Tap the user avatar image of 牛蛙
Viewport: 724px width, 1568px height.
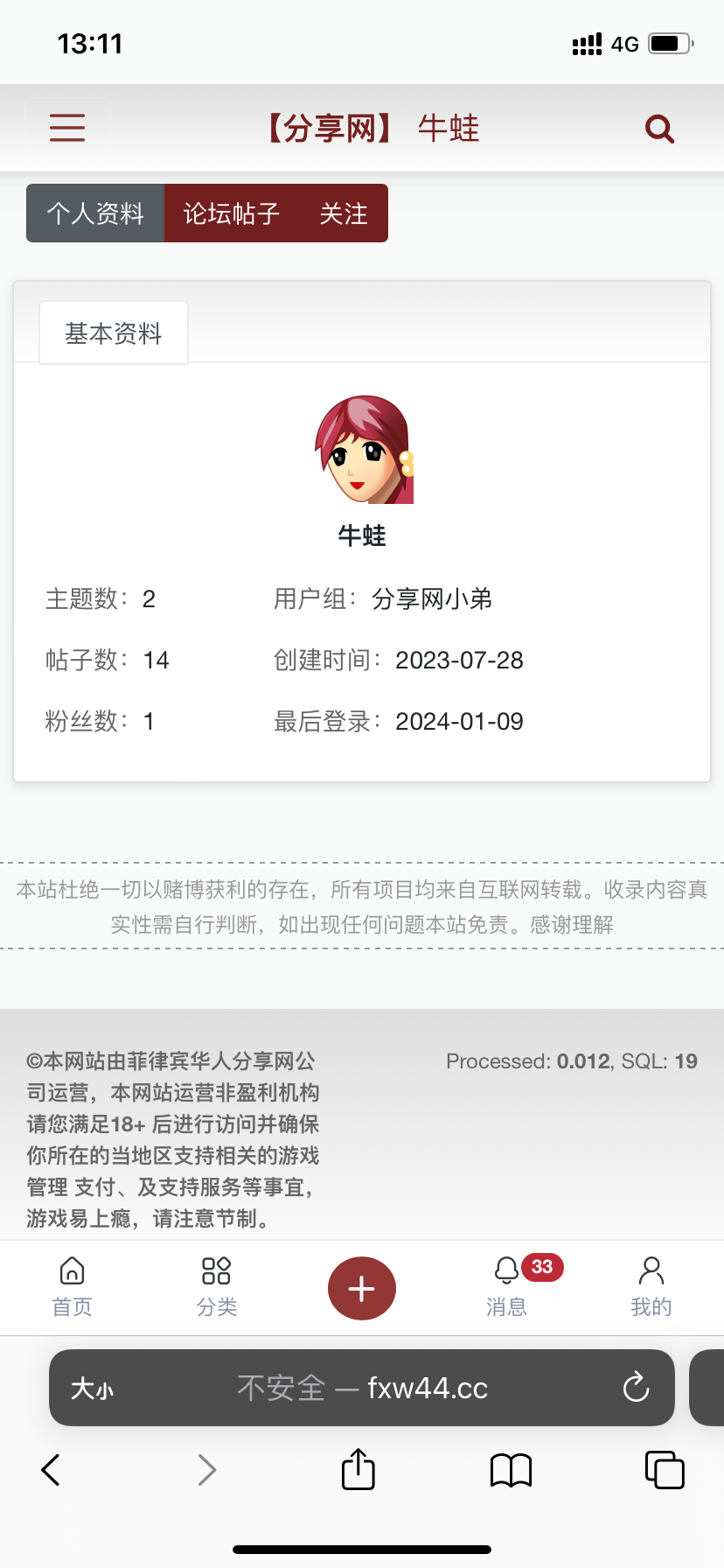click(x=361, y=450)
